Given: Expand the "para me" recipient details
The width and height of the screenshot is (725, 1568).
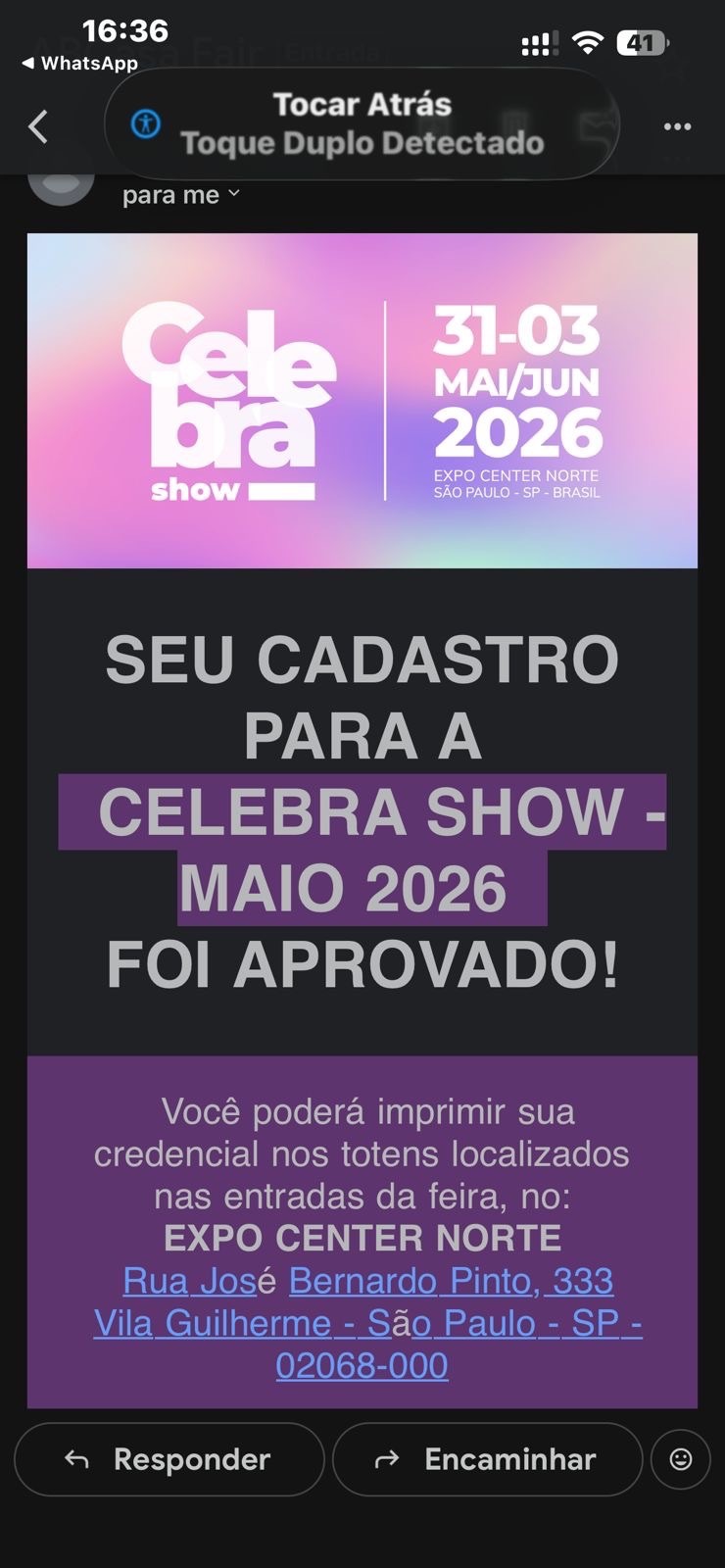Looking at the screenshot, I should coord(181,195).
